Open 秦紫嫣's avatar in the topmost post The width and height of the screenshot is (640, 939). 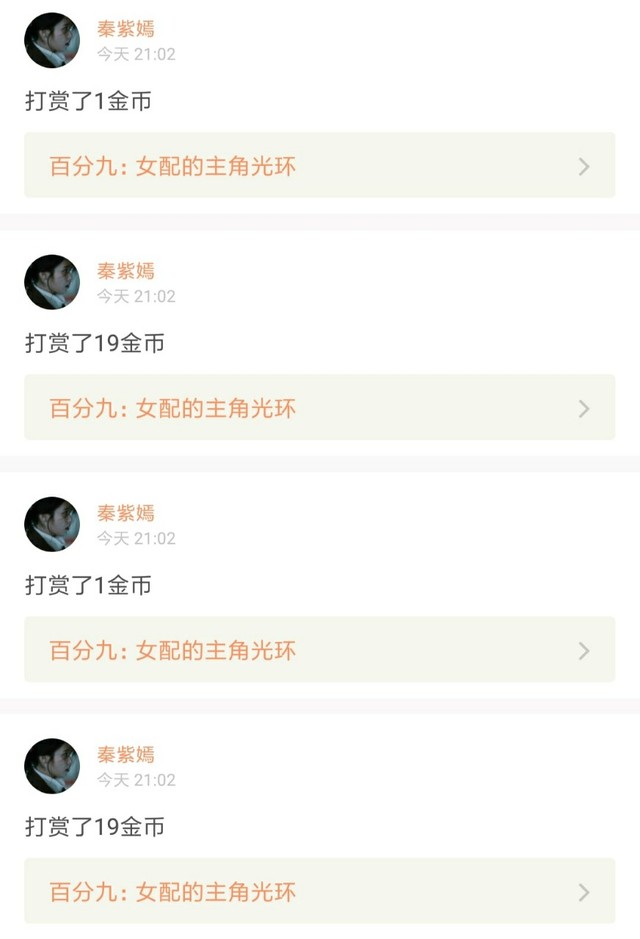point(52,40)
